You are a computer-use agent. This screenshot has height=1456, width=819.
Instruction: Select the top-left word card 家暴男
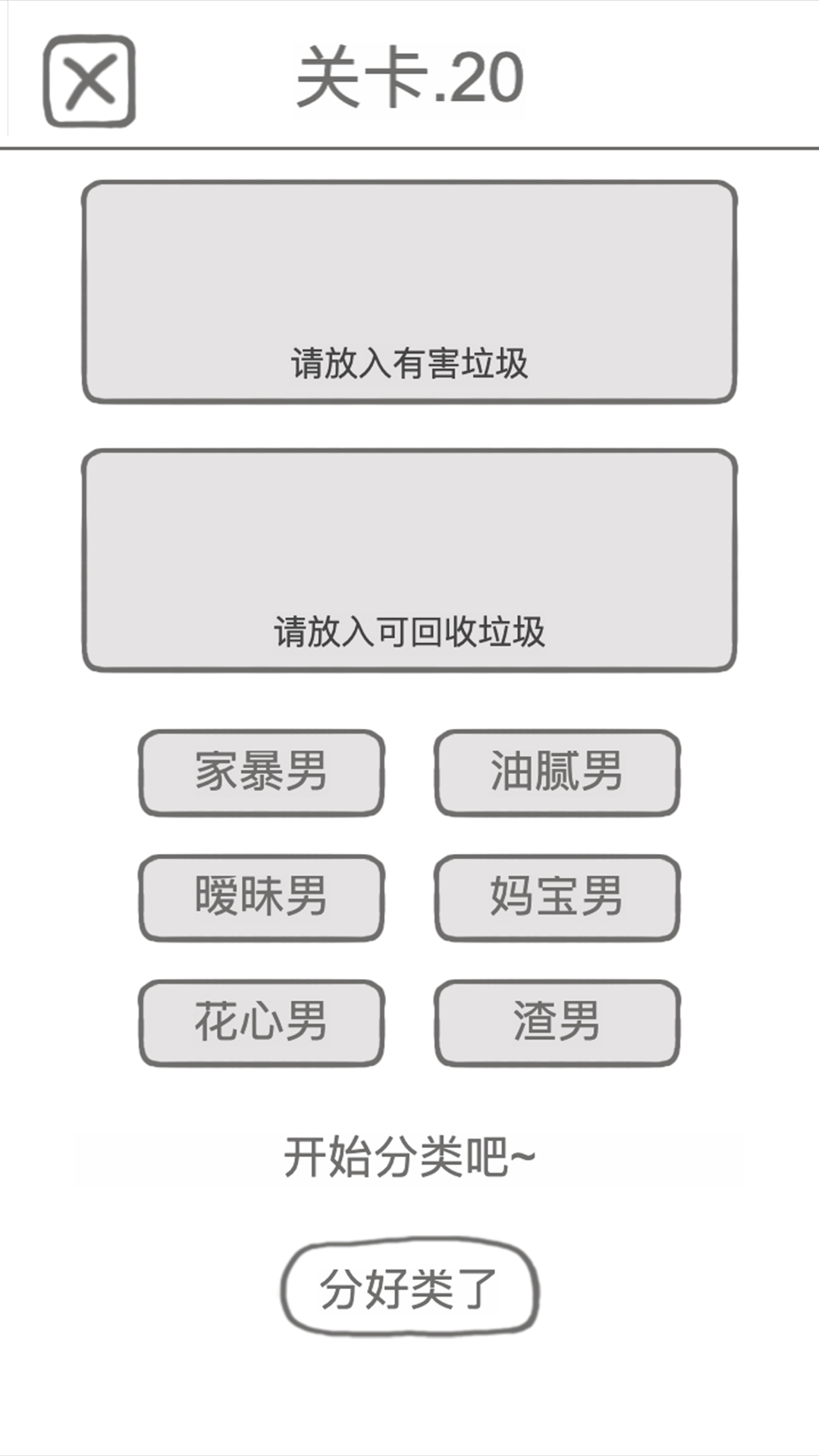point(260,772)
